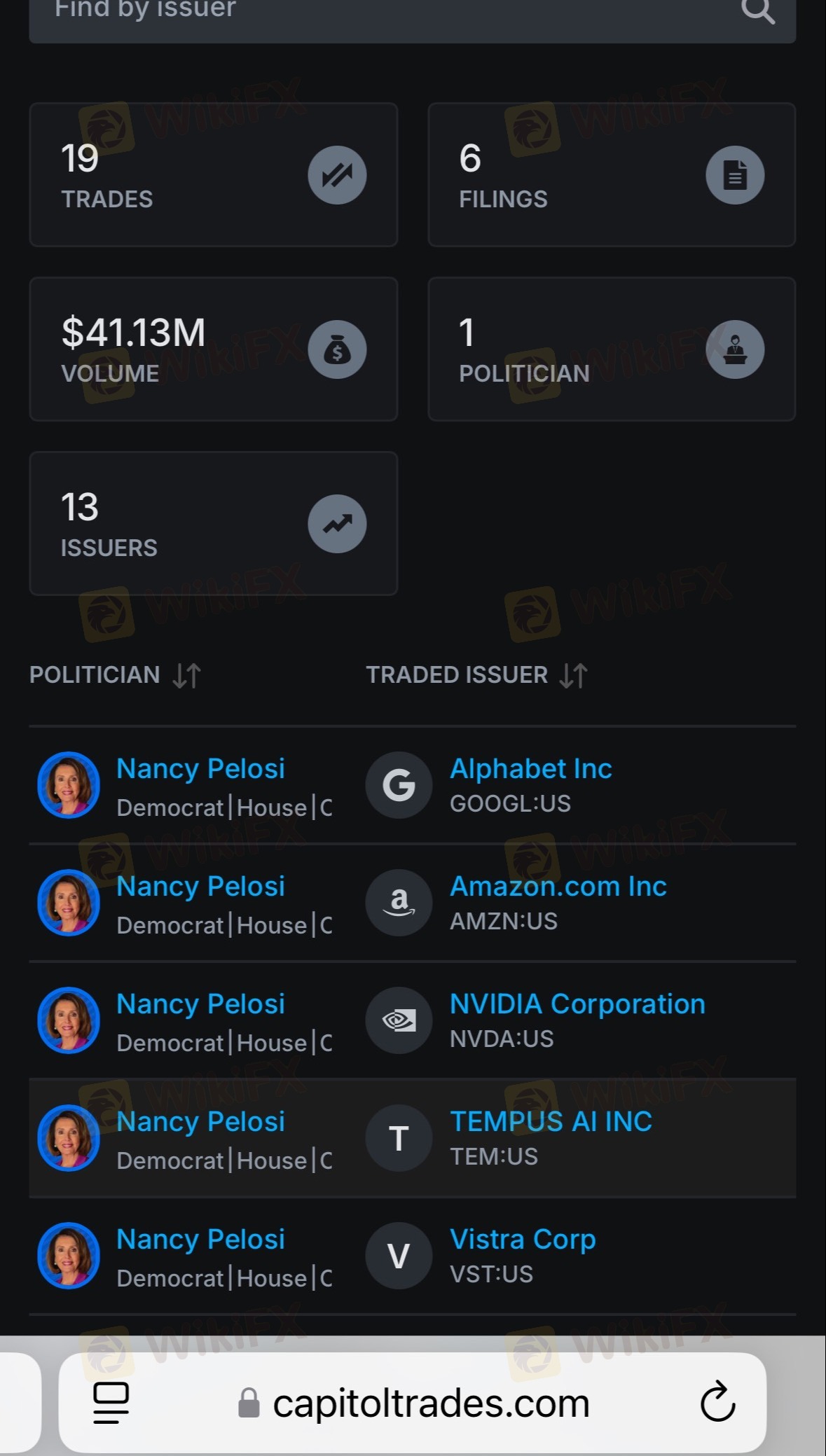
Task: Open TEMPUS AI INC issuer page
Action: [x=551, y=1122]
